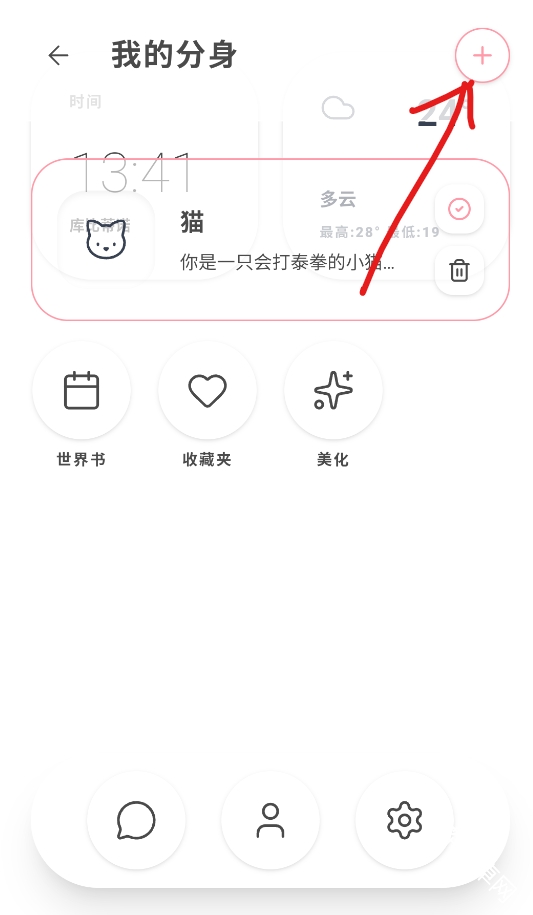The image size is (533, 915).
Task: Delete the 猫 persona with trash icon
Action: pyautogui.click(x=459, y=271)
